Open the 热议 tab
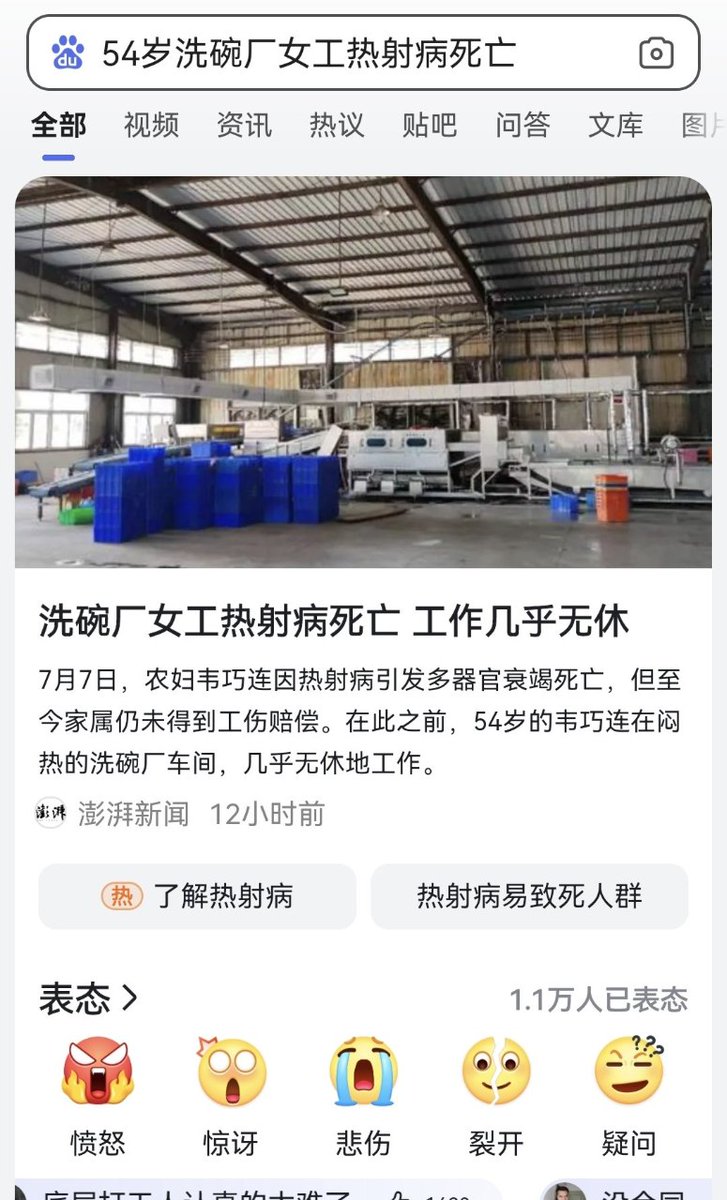This screenshot has width=727, height=1200. point(337,125)
